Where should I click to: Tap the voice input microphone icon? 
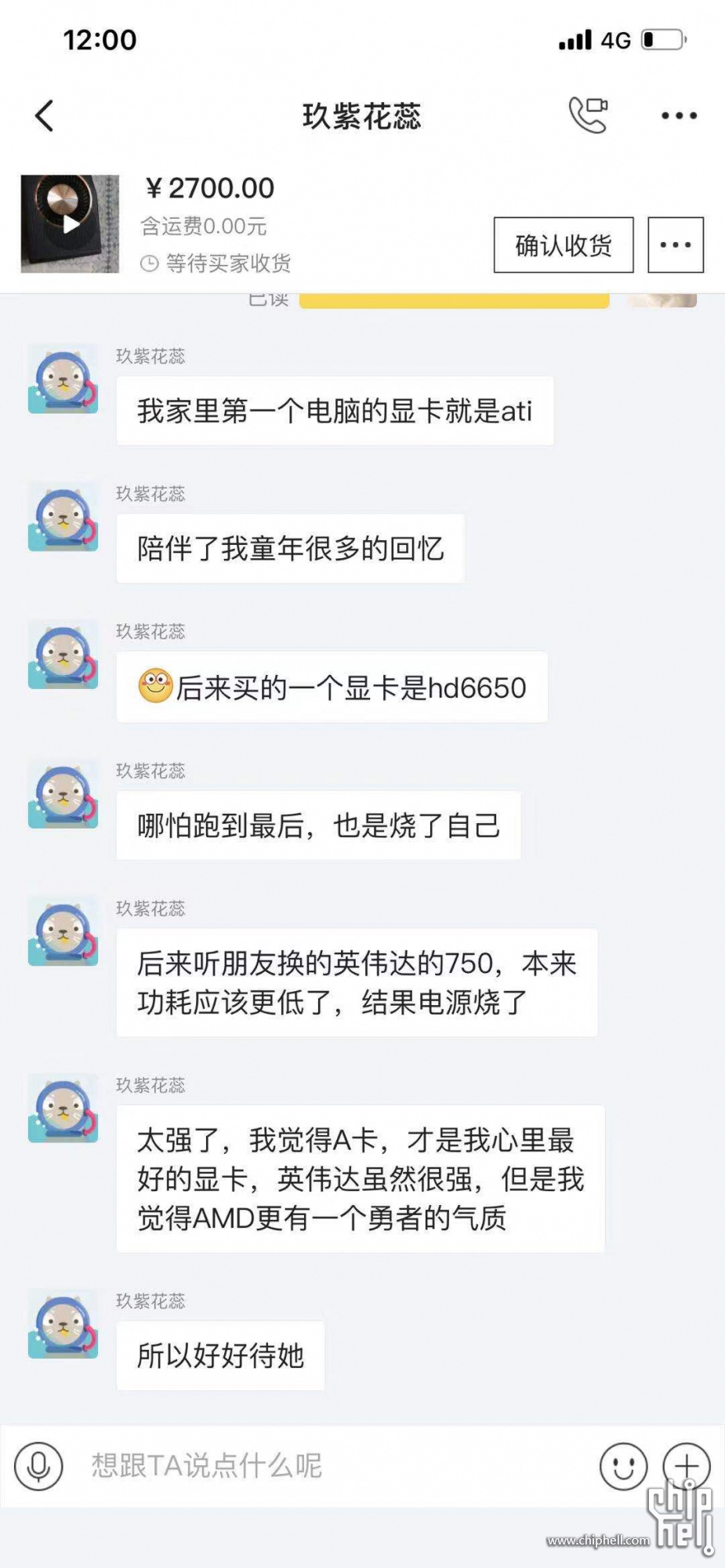(x=38, y=1465)
